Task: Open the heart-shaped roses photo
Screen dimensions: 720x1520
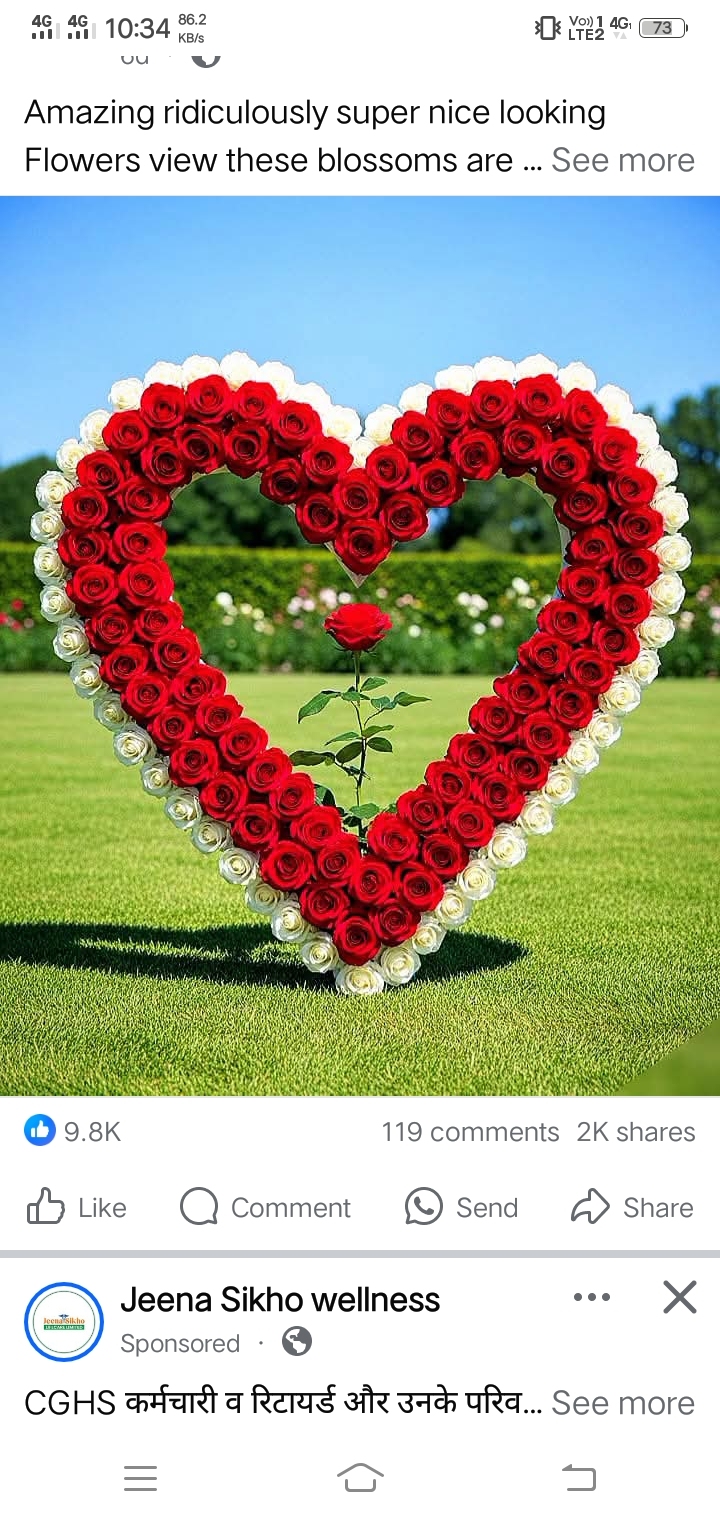Action: [360, 645]
